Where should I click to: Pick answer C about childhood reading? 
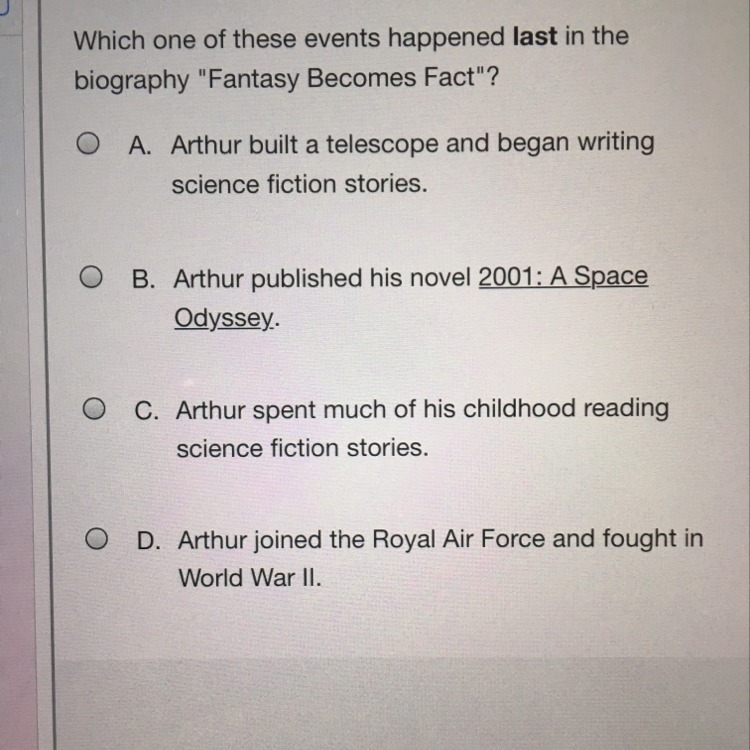click(94, 409)
